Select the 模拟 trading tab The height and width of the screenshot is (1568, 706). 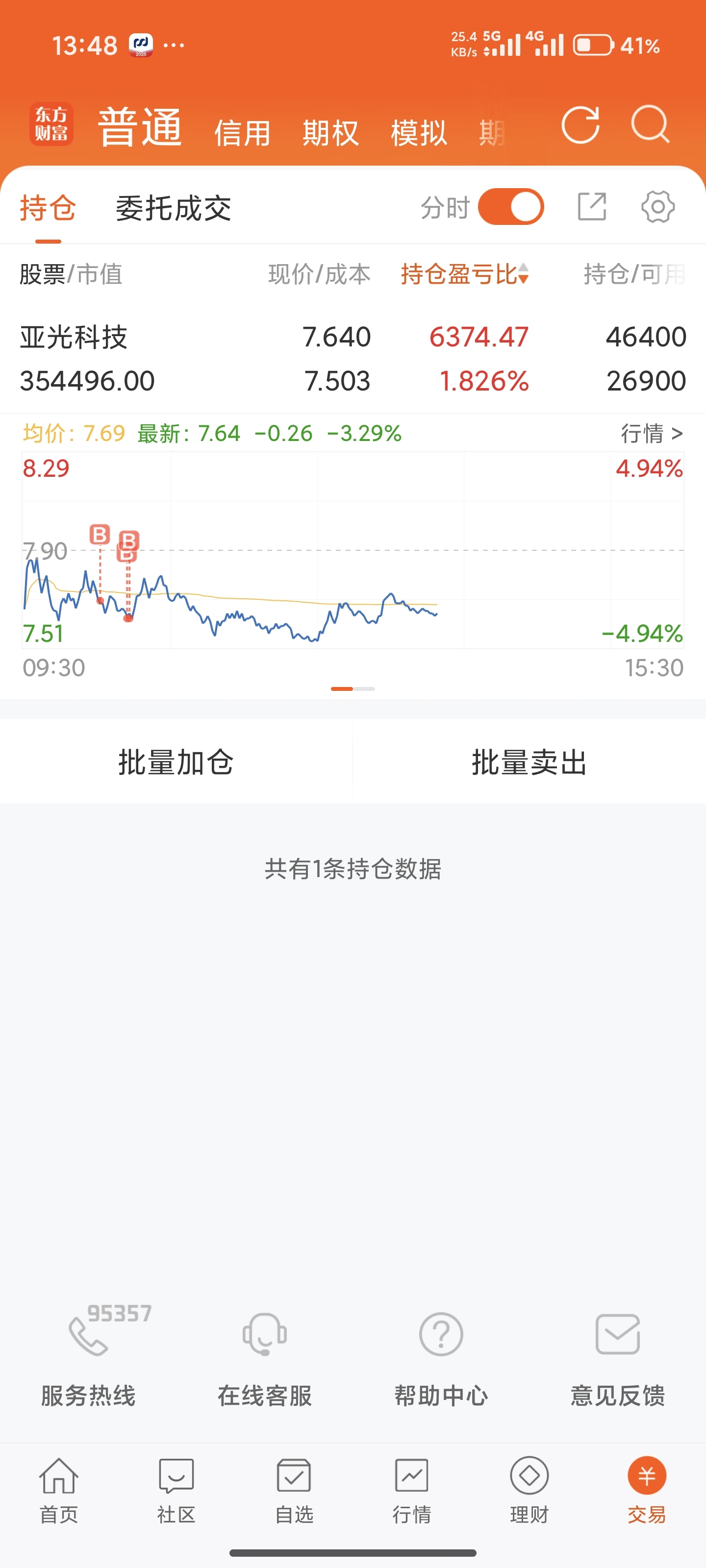click(419, 133)
